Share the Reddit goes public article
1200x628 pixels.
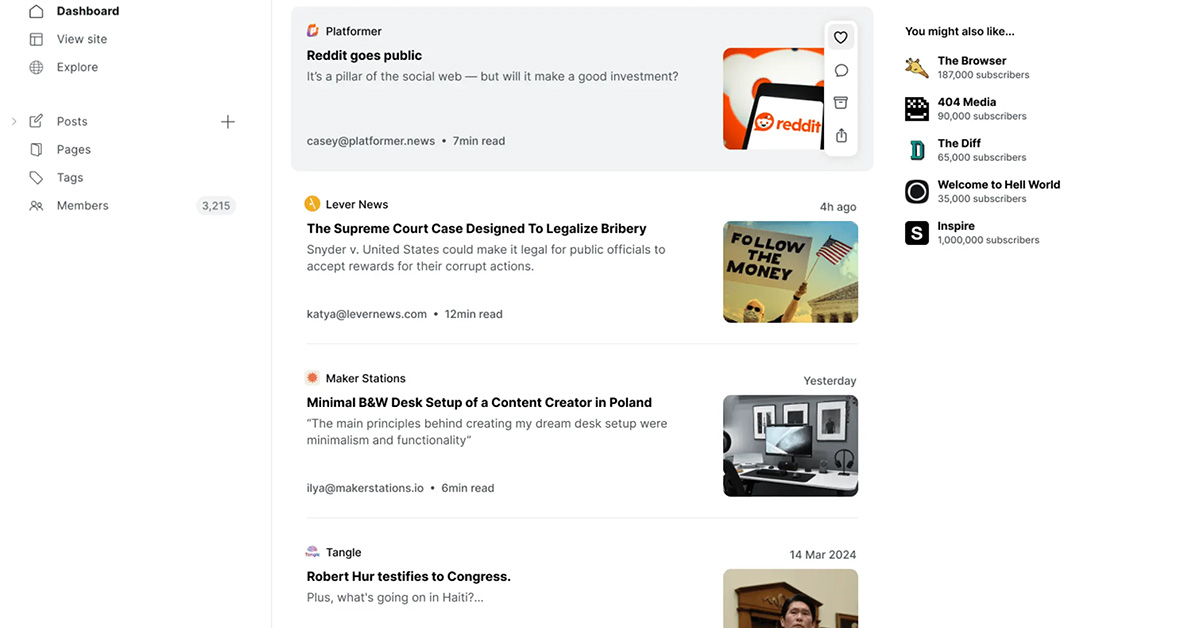pyautogui.click(x=841, y=136)
